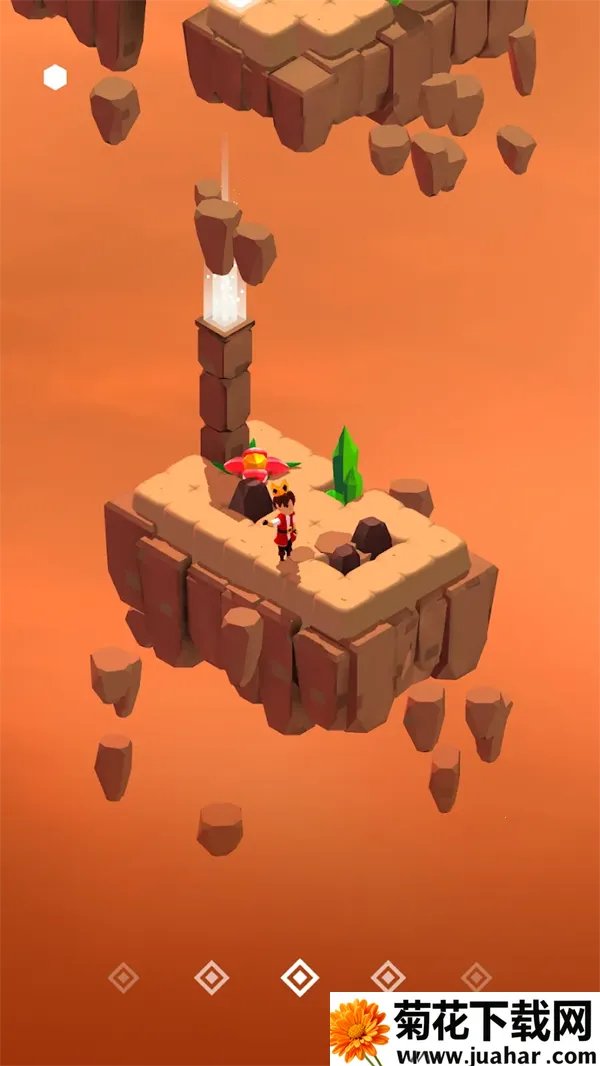The image size is (600, 1066).
Task: Select the highlighted middle diamond level indicator
Action: [299, 977]
